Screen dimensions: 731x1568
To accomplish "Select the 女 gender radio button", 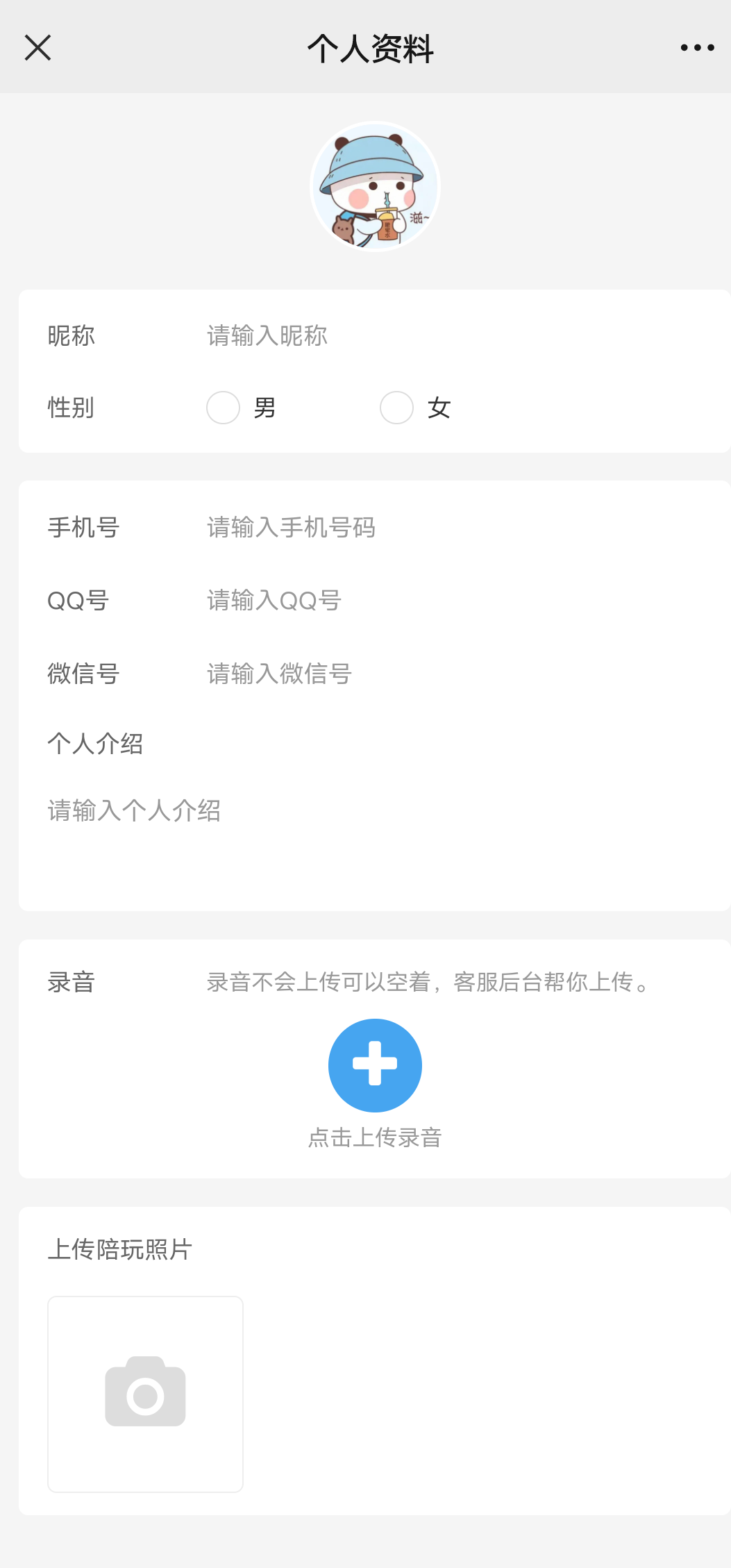I will (x=396, y=408).
